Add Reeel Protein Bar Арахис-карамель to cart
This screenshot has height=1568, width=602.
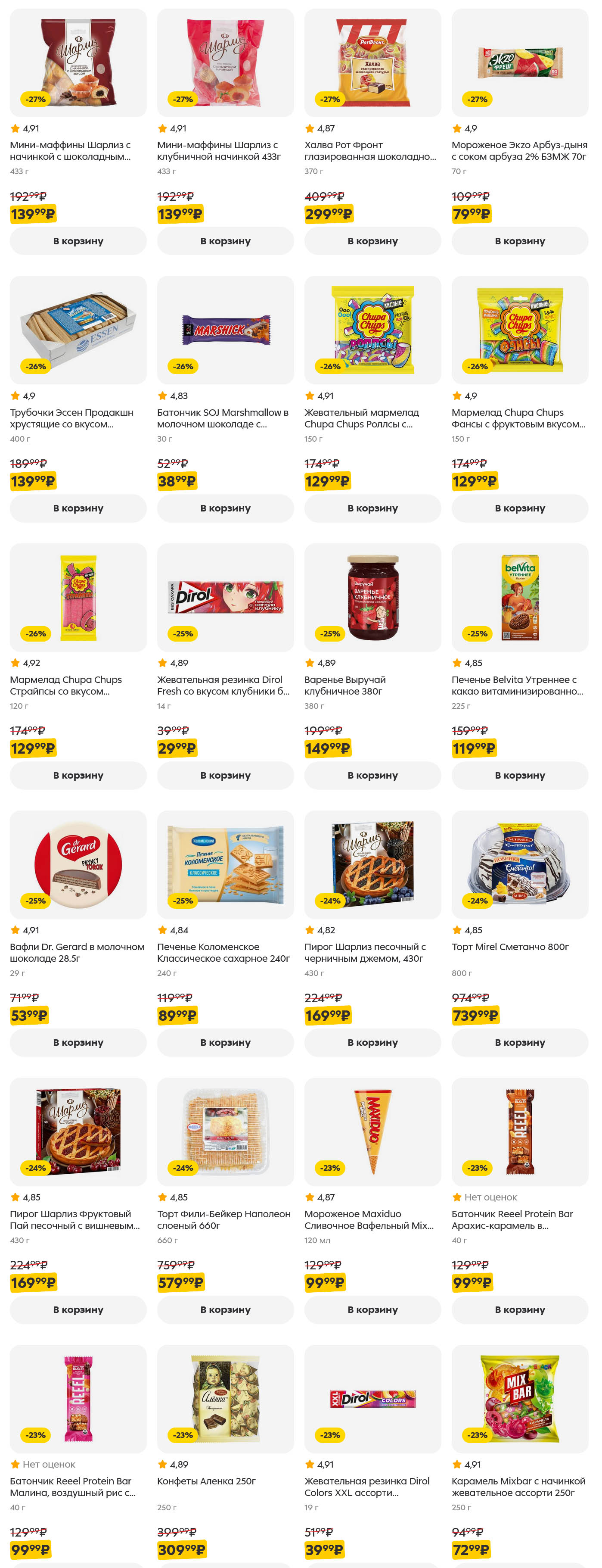tap(519, 1310)
